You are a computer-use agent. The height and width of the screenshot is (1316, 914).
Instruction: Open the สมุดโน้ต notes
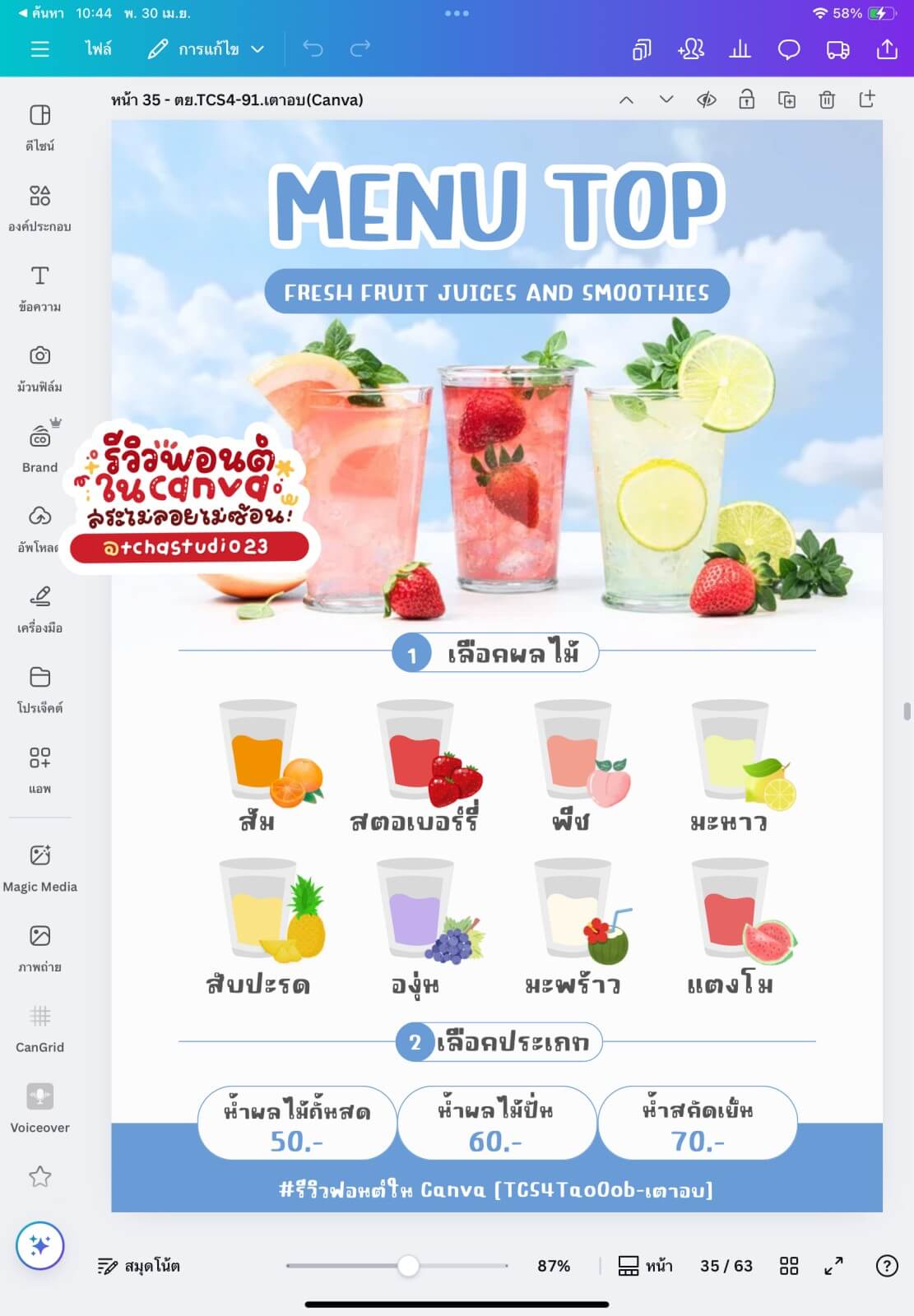139,1266
